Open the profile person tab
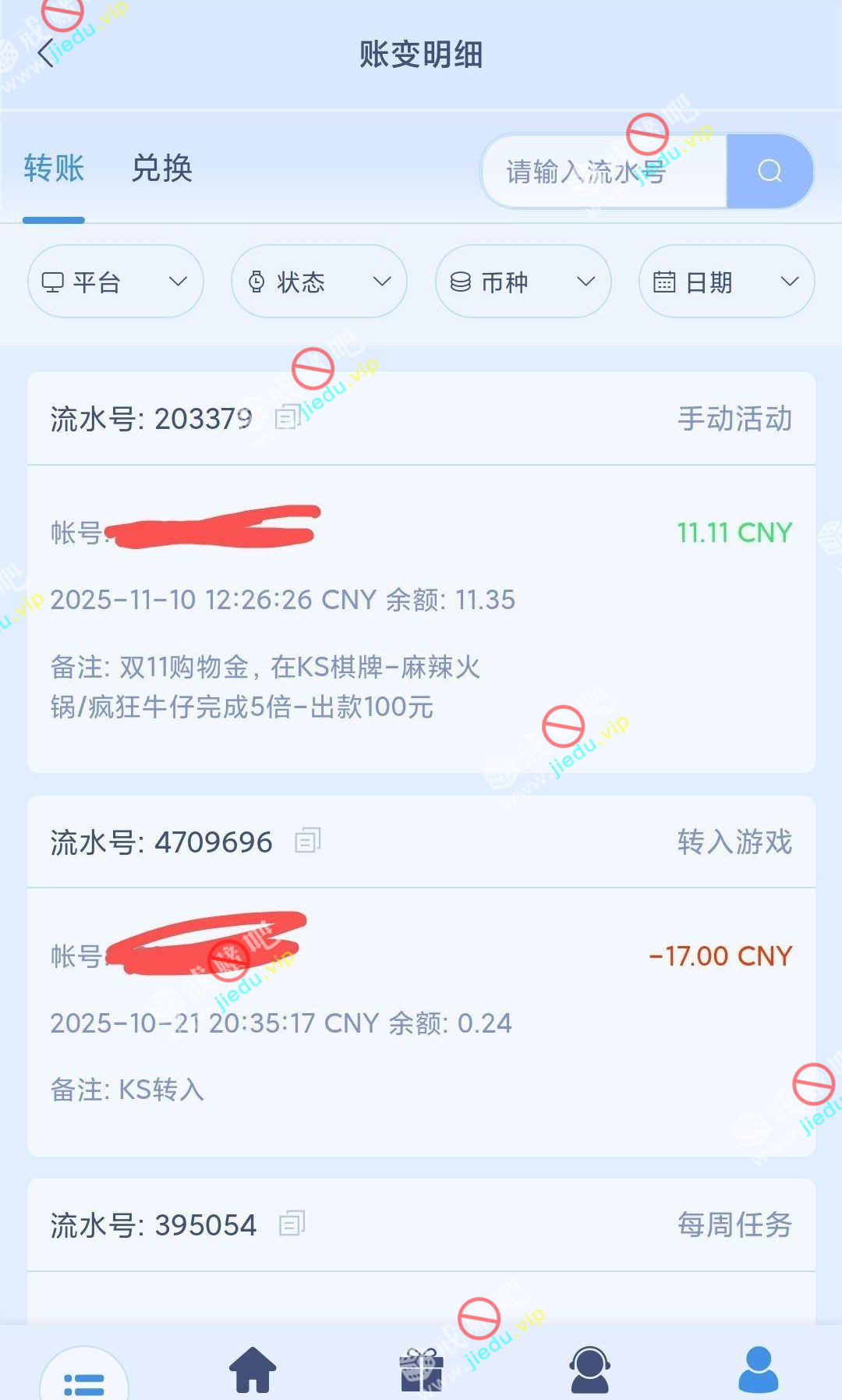Screen dimensions: 842x1400 coord(758,1370)
